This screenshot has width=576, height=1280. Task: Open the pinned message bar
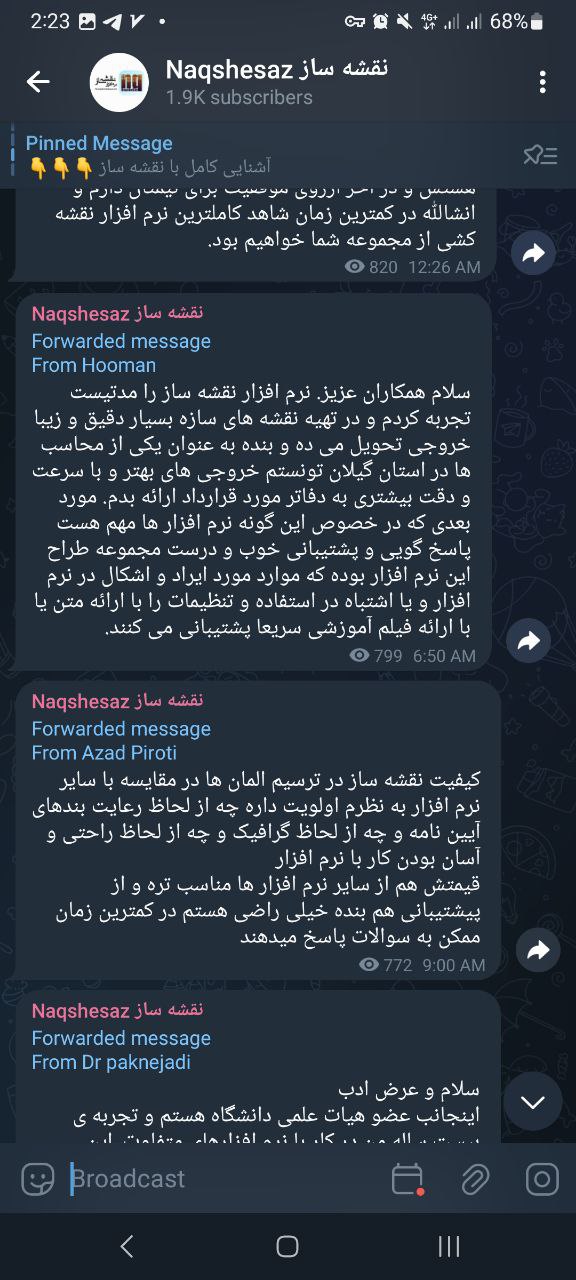260,154
